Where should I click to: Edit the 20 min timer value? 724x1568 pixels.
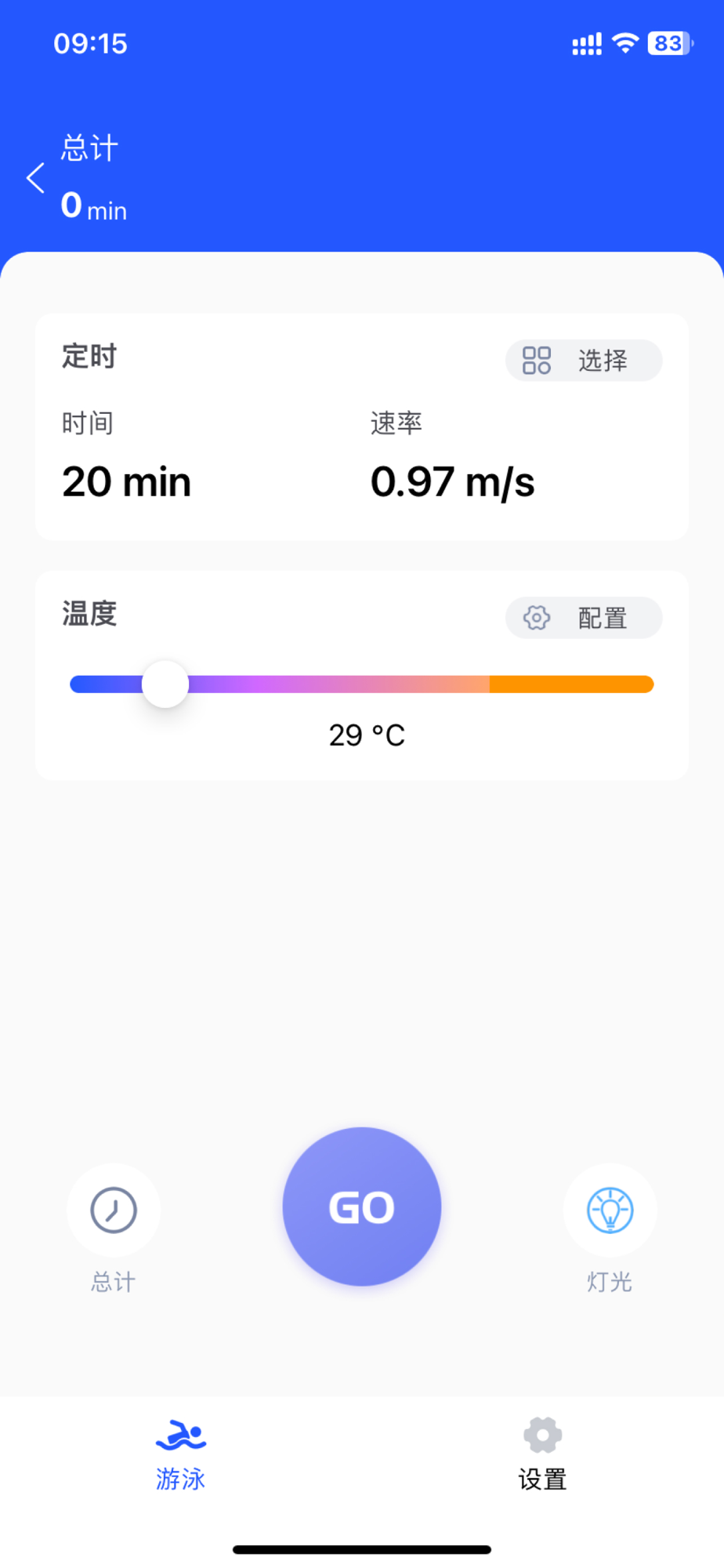click(127, 481)
